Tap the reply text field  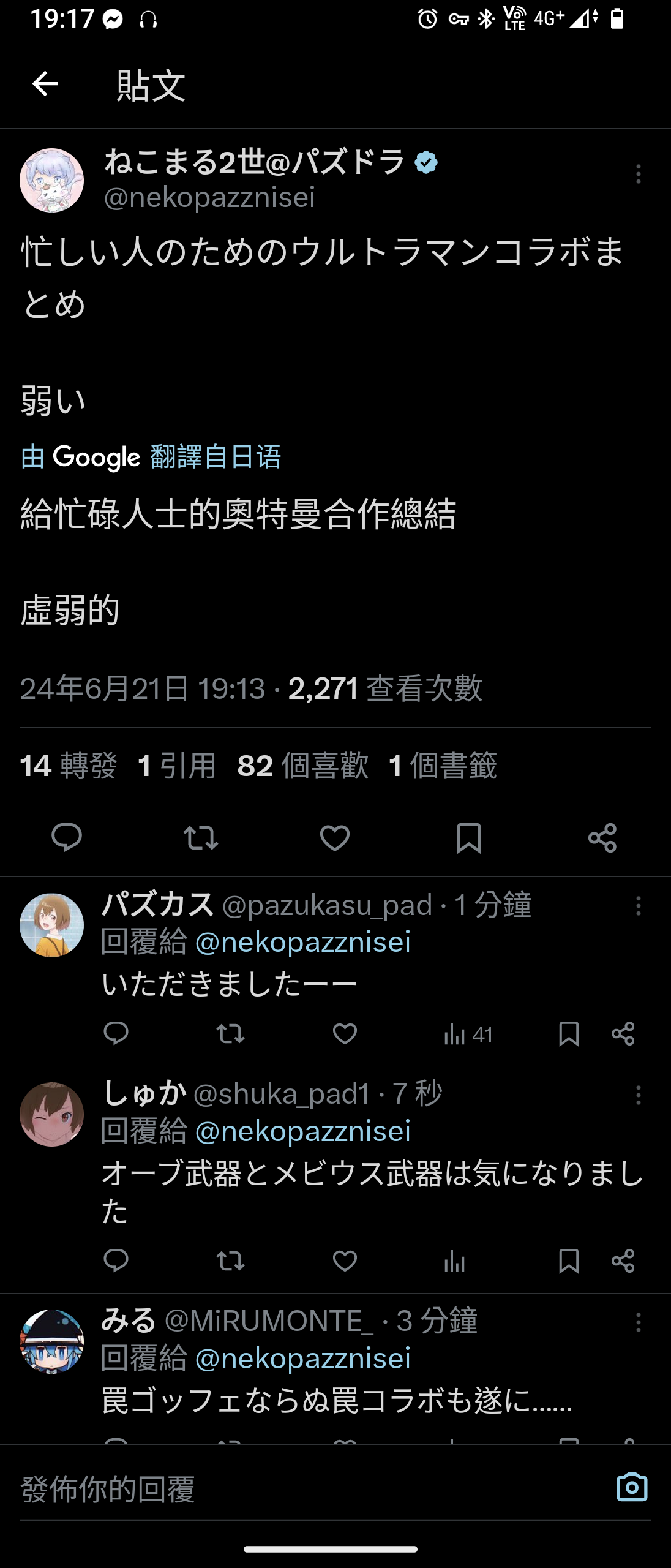pos(306,1489)
